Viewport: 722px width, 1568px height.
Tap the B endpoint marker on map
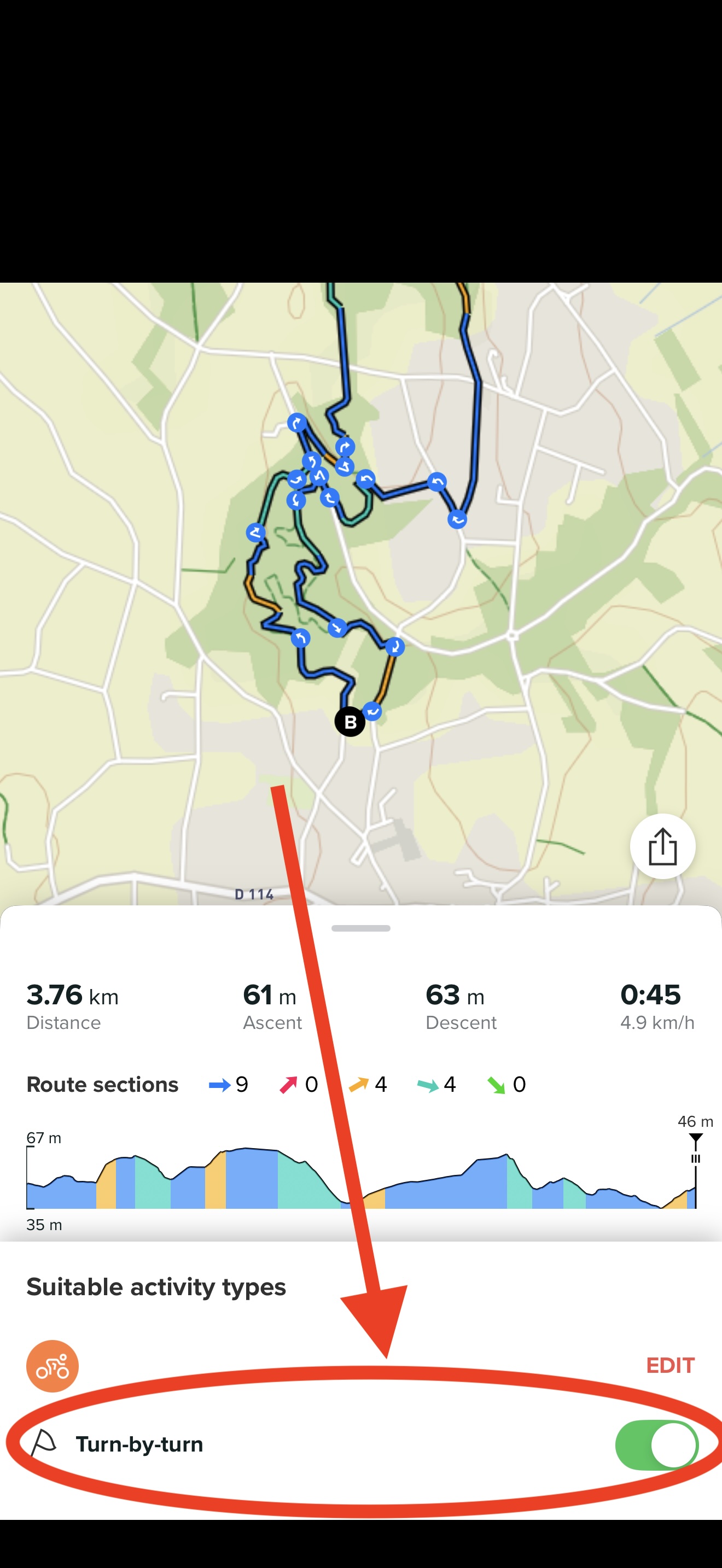(350, 722)
